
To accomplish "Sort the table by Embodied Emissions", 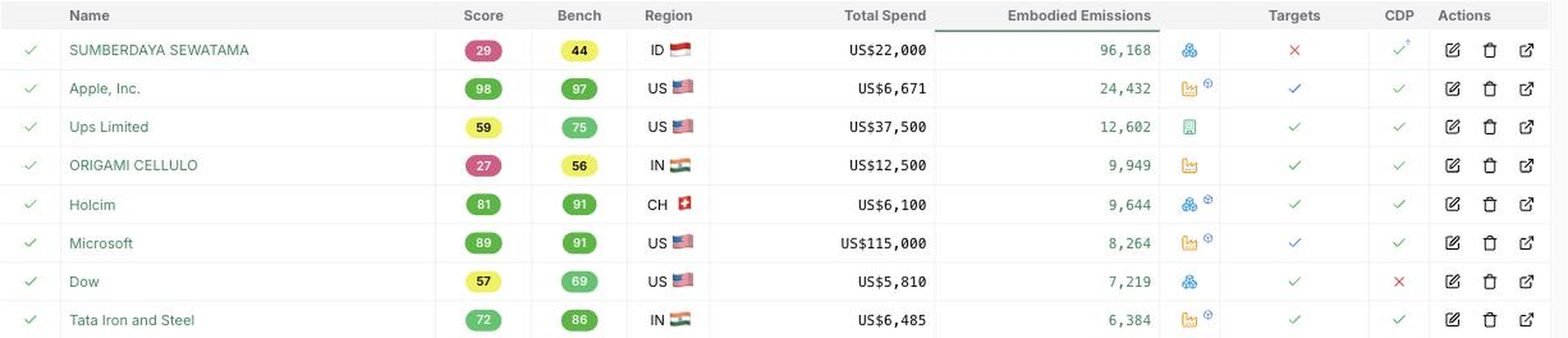I will pyautogui.click(x=1079, y=15).
